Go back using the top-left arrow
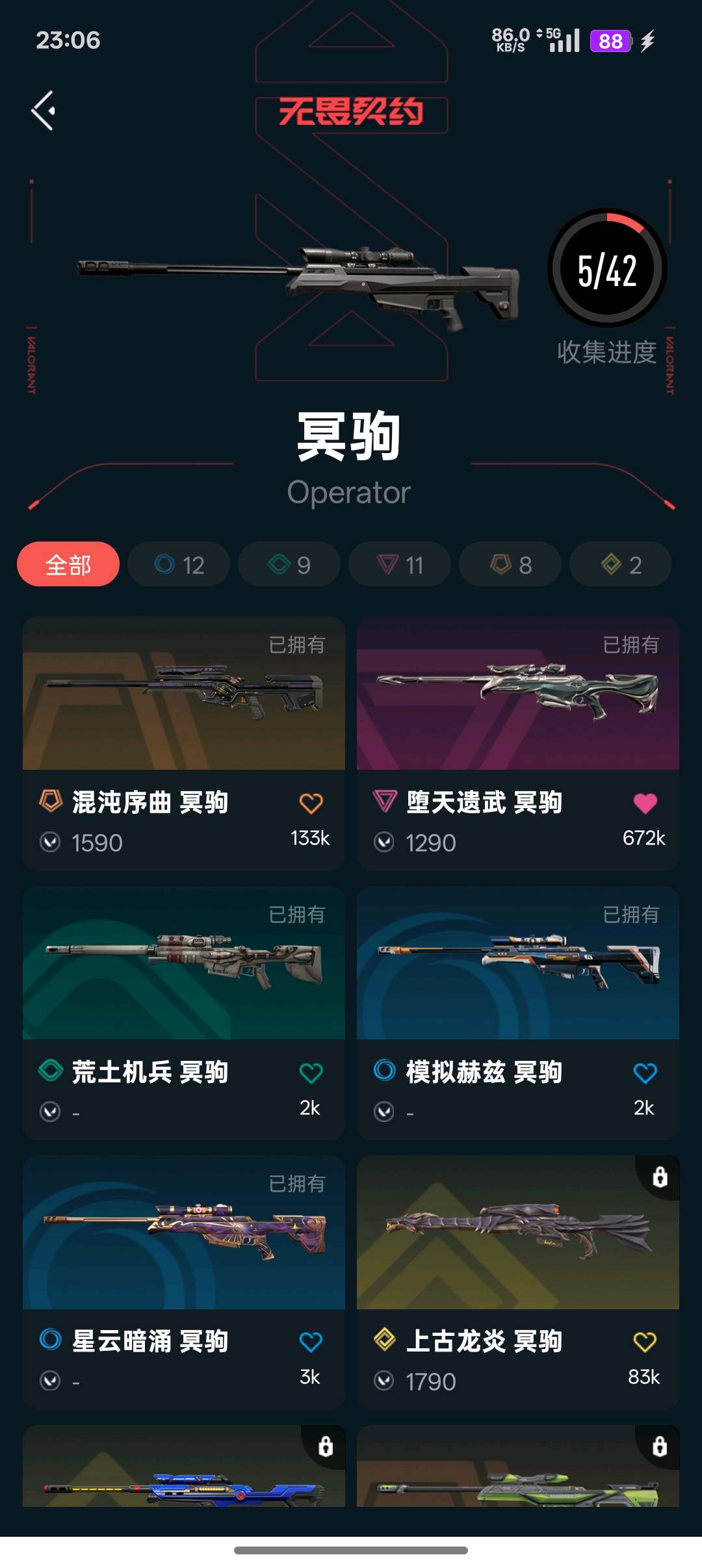This screenshot has width=702, height=1568. (43, 111)
